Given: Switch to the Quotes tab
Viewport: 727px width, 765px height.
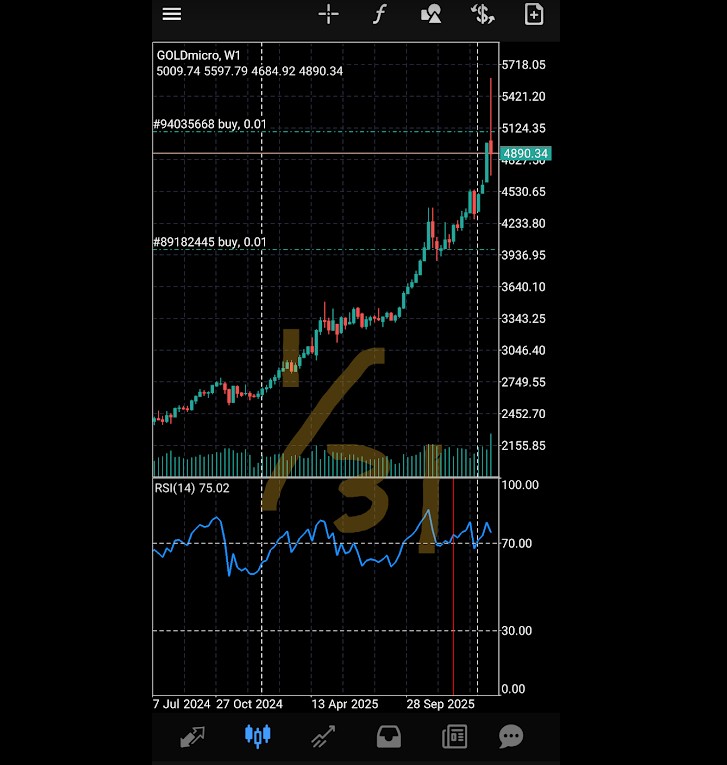Looking at the screenshot, I should pyautogui.click(x=192, y=737).
